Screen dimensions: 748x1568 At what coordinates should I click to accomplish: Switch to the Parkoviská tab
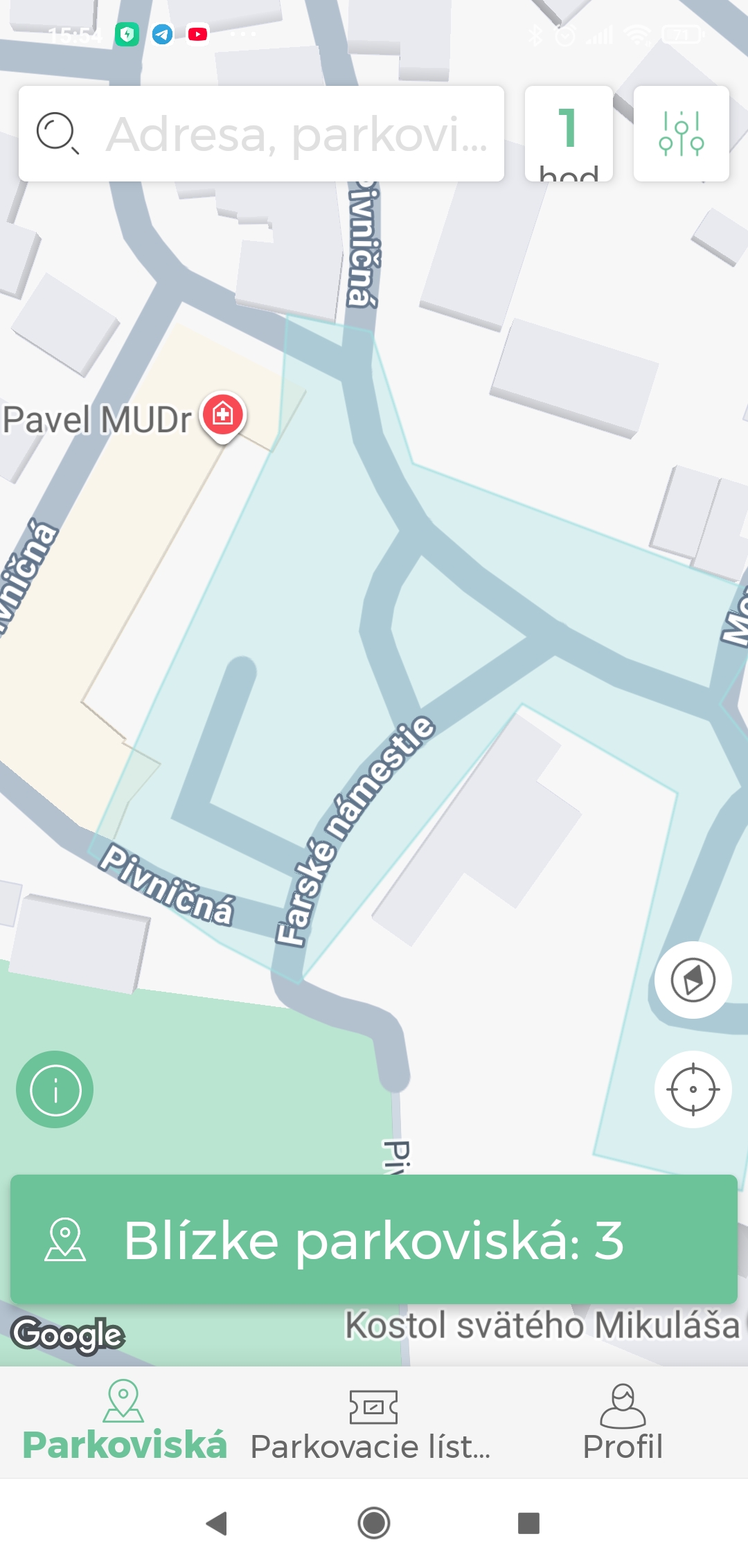pyautogui.click(x=125, y=1421)
